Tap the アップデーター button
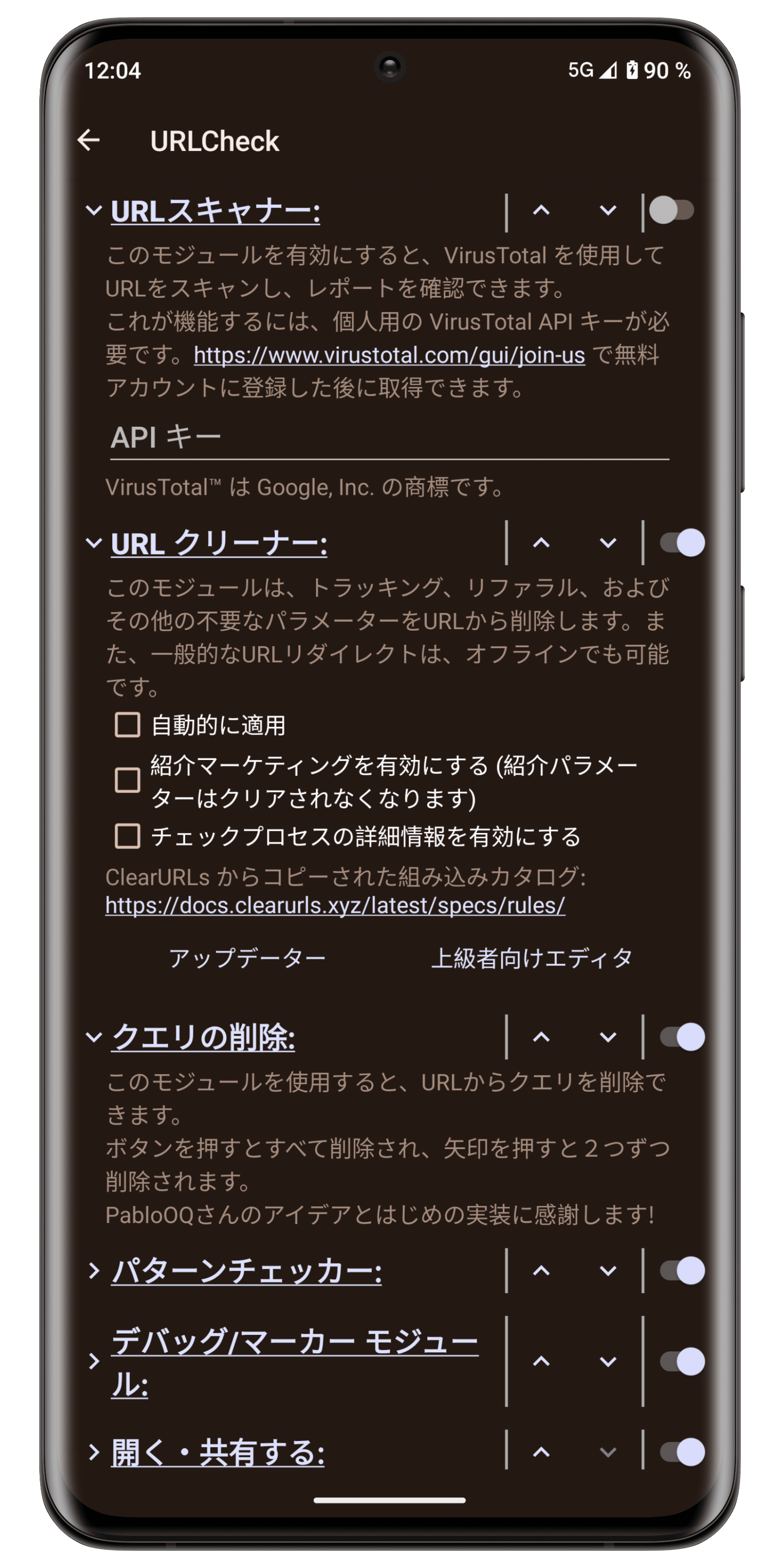This screenshot has width=784, height=1568. (247, 958)
